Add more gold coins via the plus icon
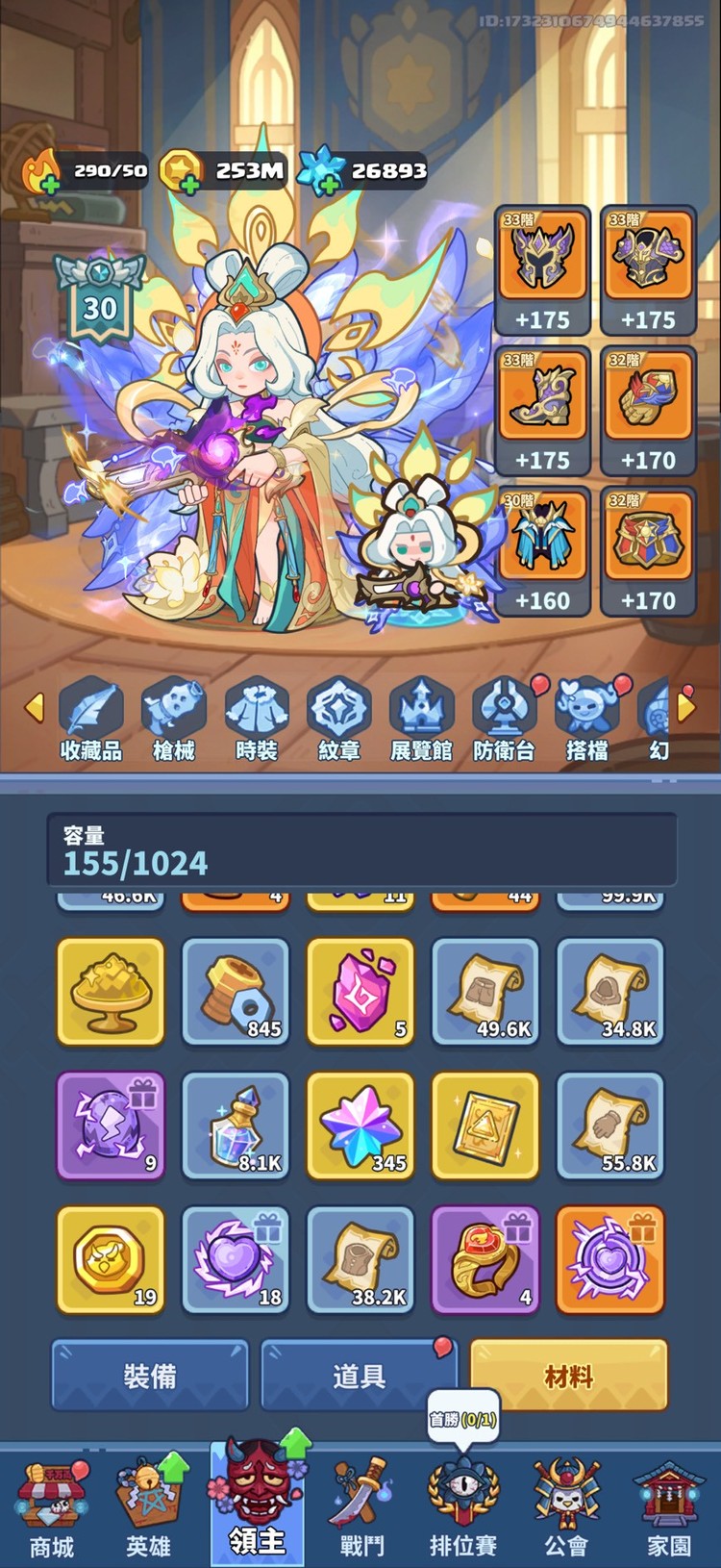 pos(190,183)
